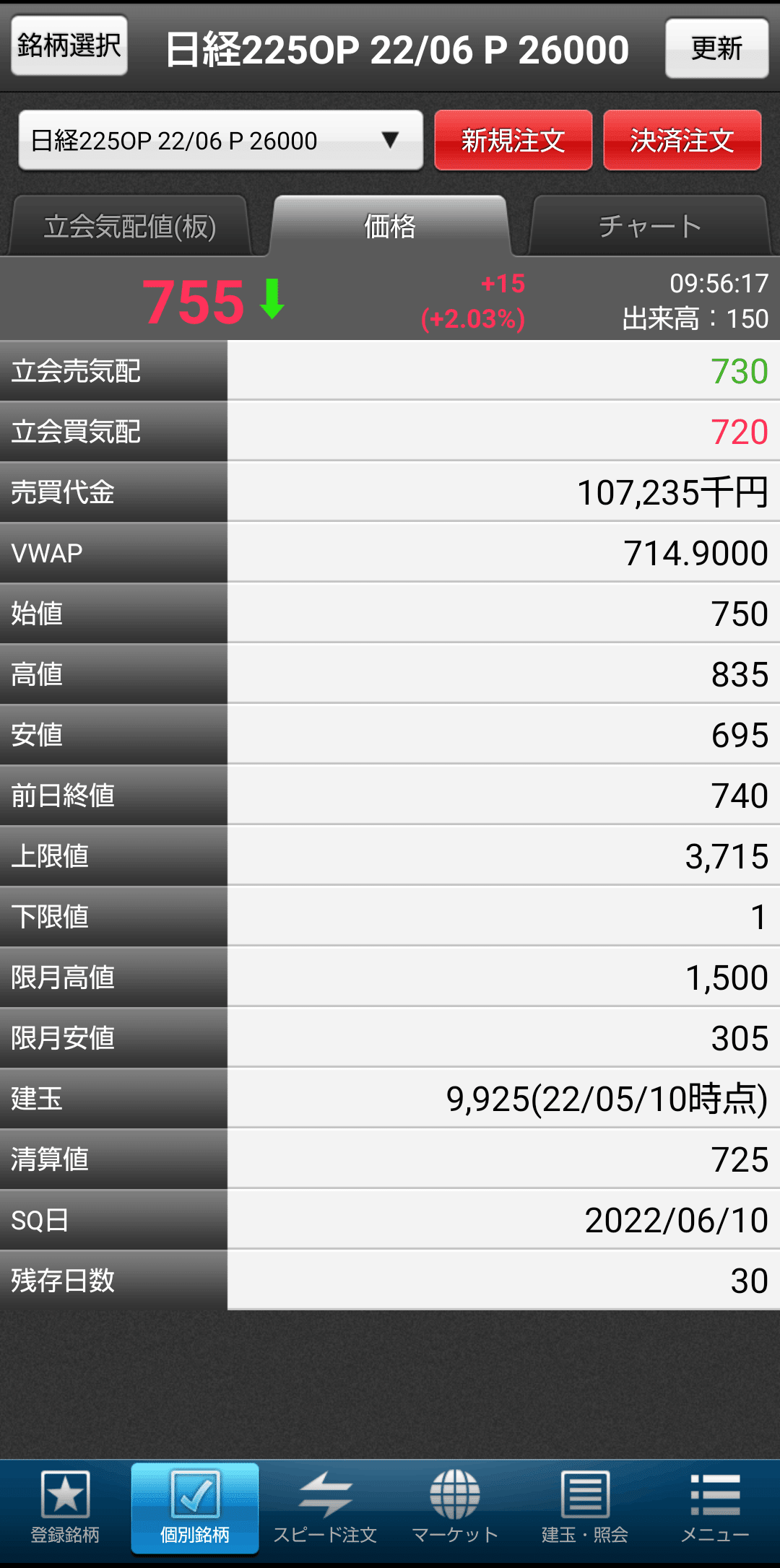Open the 日経225OP 22/06 P 26000 dropdown
Screen dimensions: 780x1568
220,140
